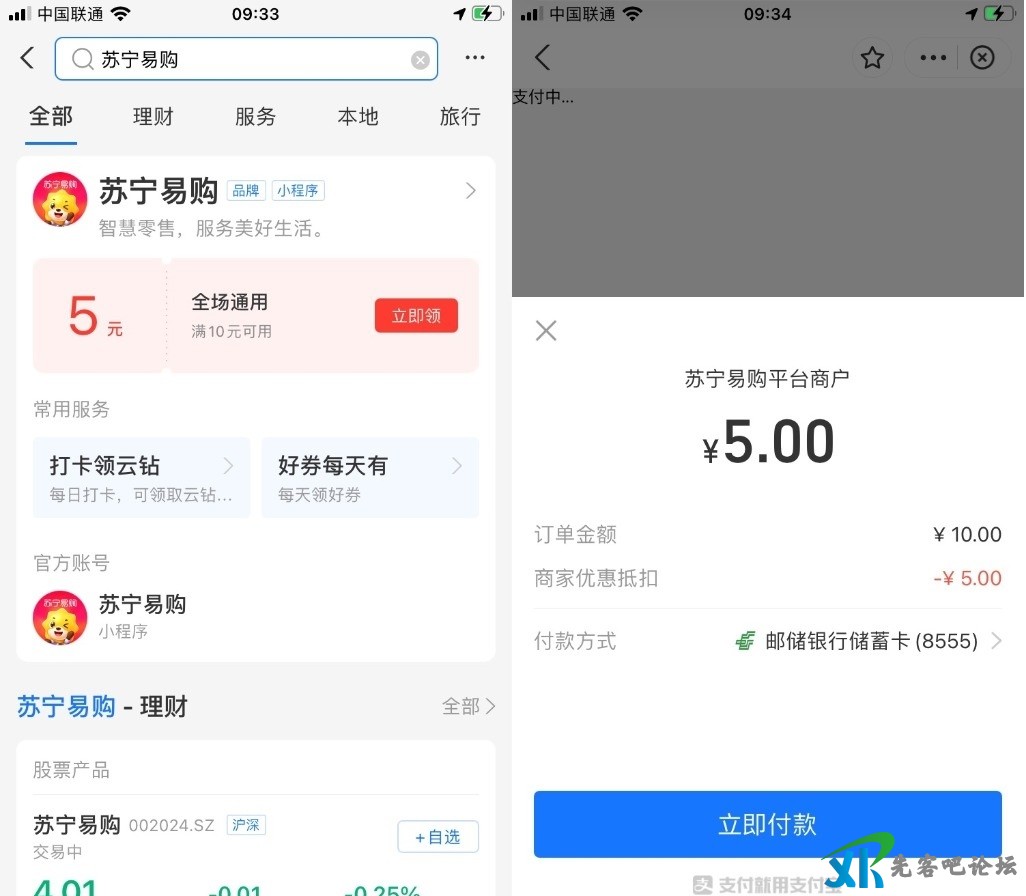
Task: Change payment method 邮储银行储蓄卡
Action: pos(868,641)
